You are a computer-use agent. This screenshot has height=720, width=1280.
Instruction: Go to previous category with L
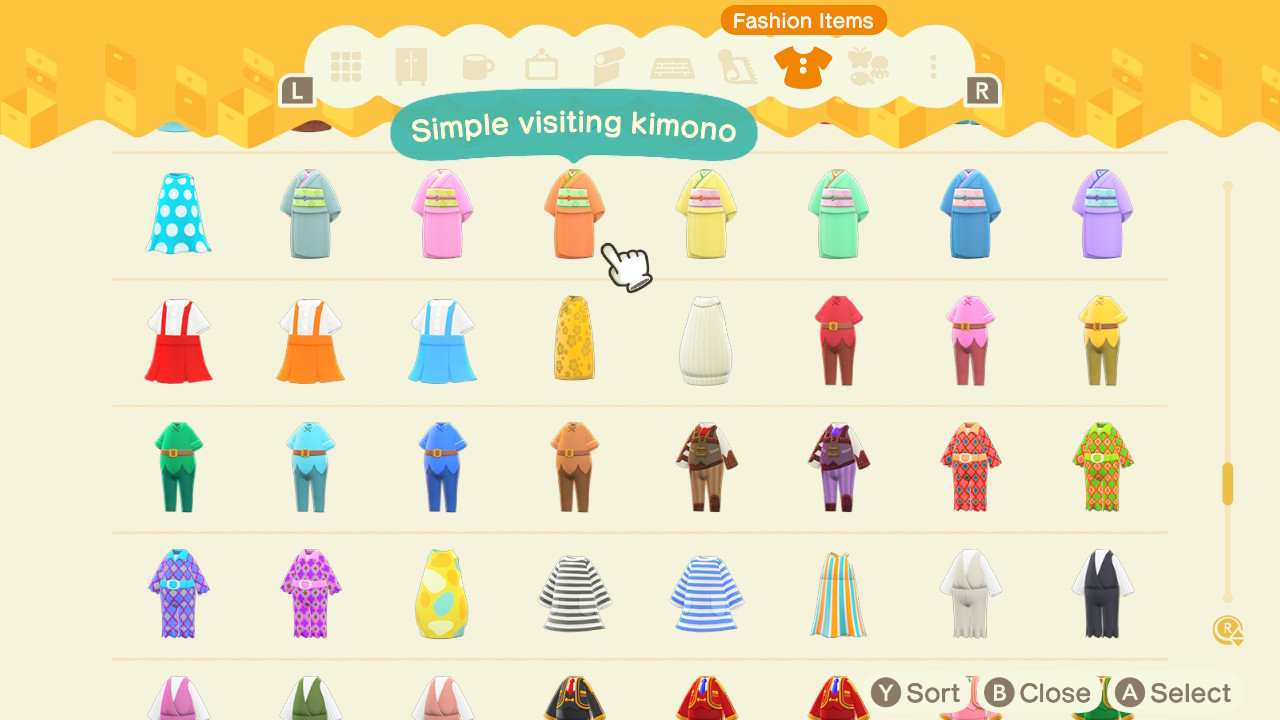(x=296, y=92)
